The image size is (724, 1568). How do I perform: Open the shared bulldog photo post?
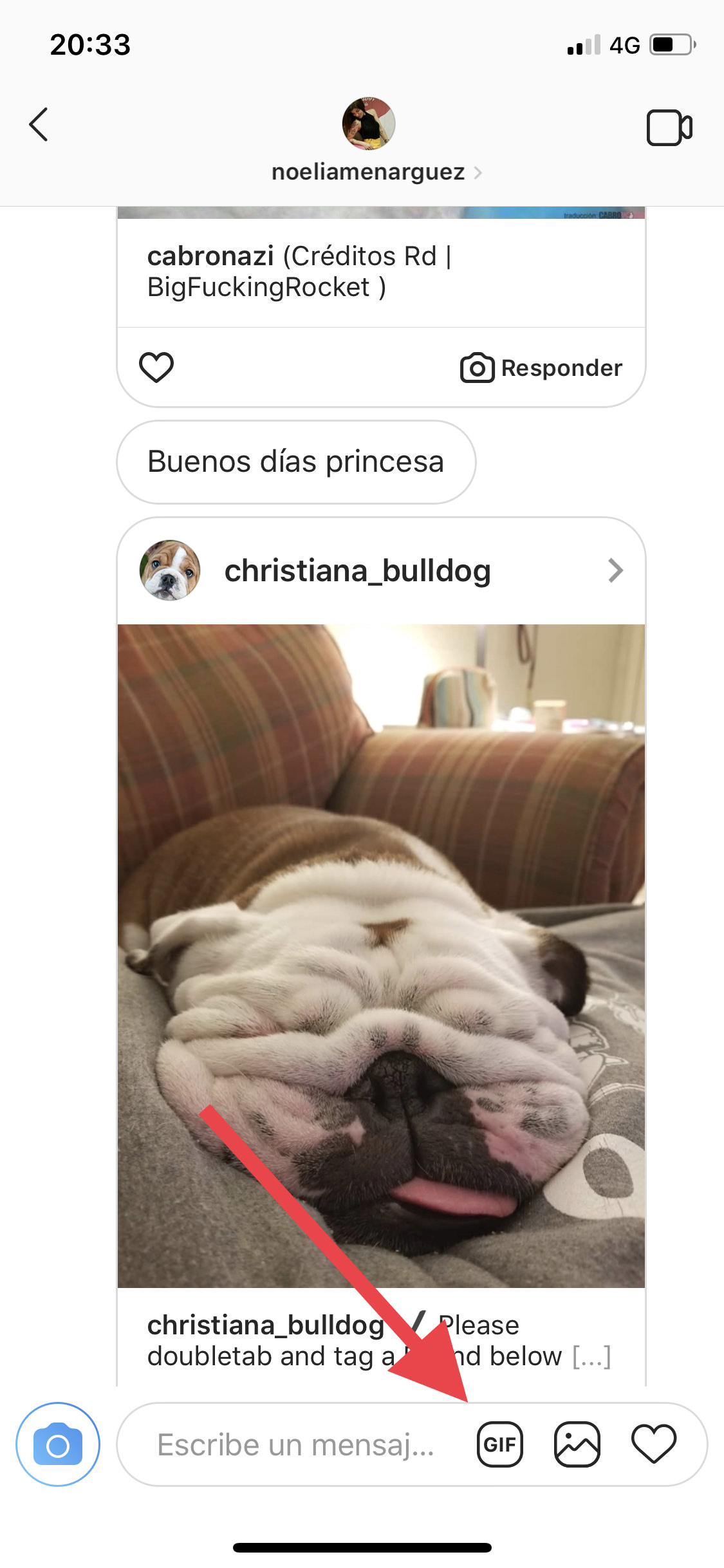click(x=381, y=956)
